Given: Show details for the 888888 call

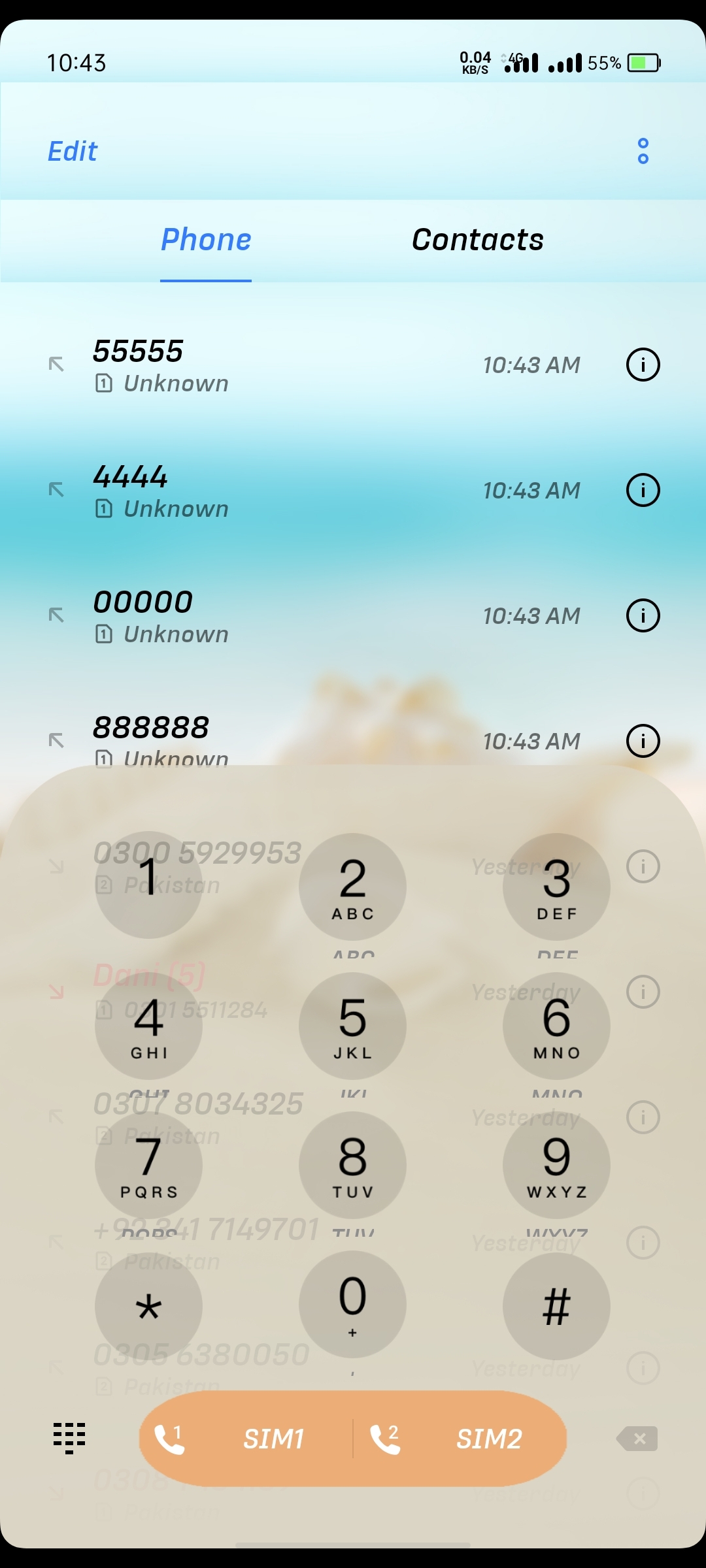Looking at the screenshot, I should tap(643, 741).
